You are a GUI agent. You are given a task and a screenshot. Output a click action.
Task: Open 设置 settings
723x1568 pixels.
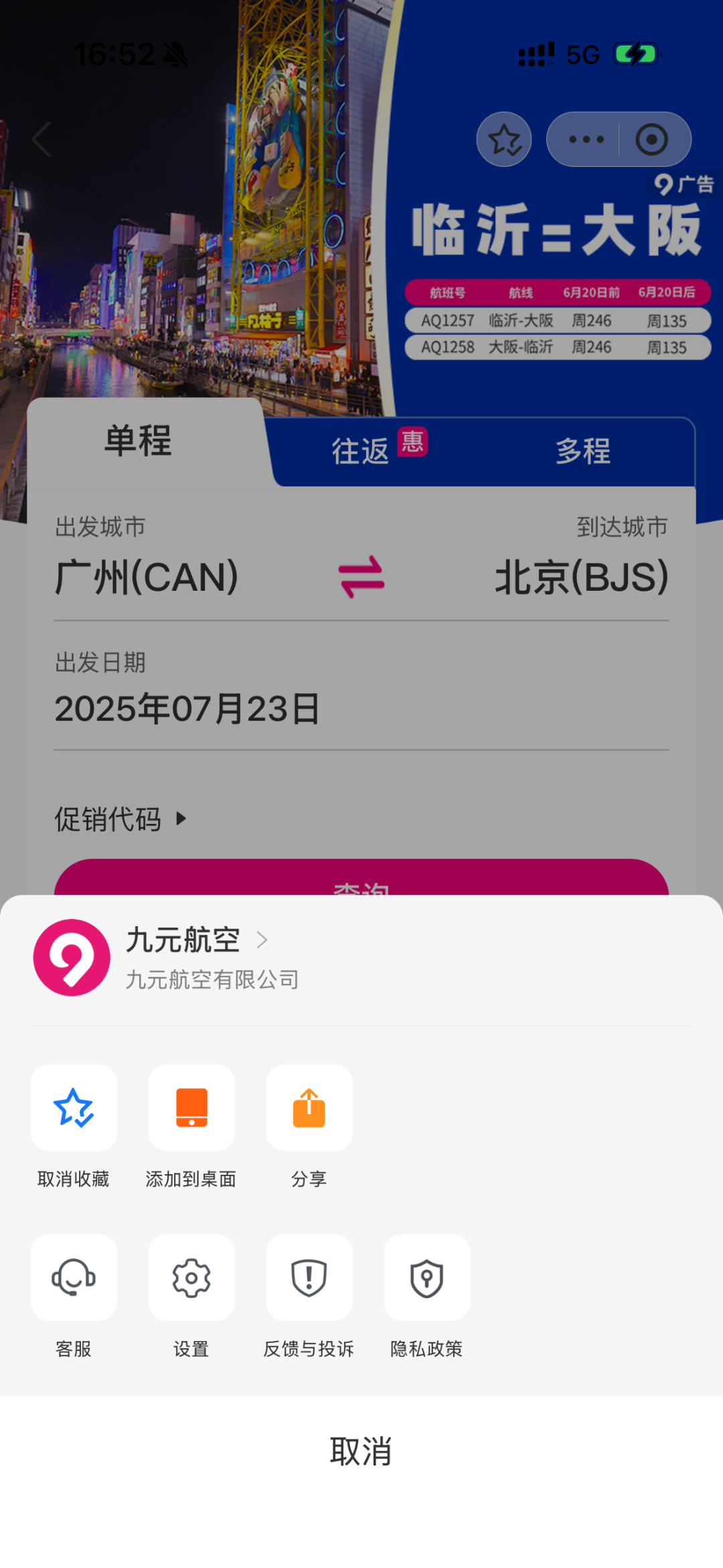coord(191,1277)
